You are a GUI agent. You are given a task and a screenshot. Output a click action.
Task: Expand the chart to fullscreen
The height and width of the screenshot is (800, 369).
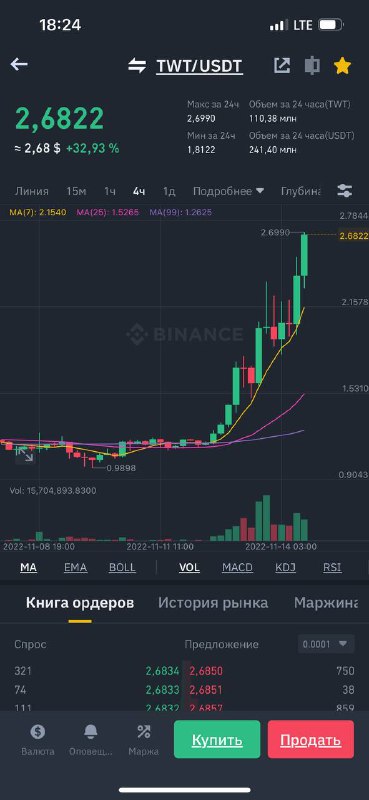tap(24, 454)
